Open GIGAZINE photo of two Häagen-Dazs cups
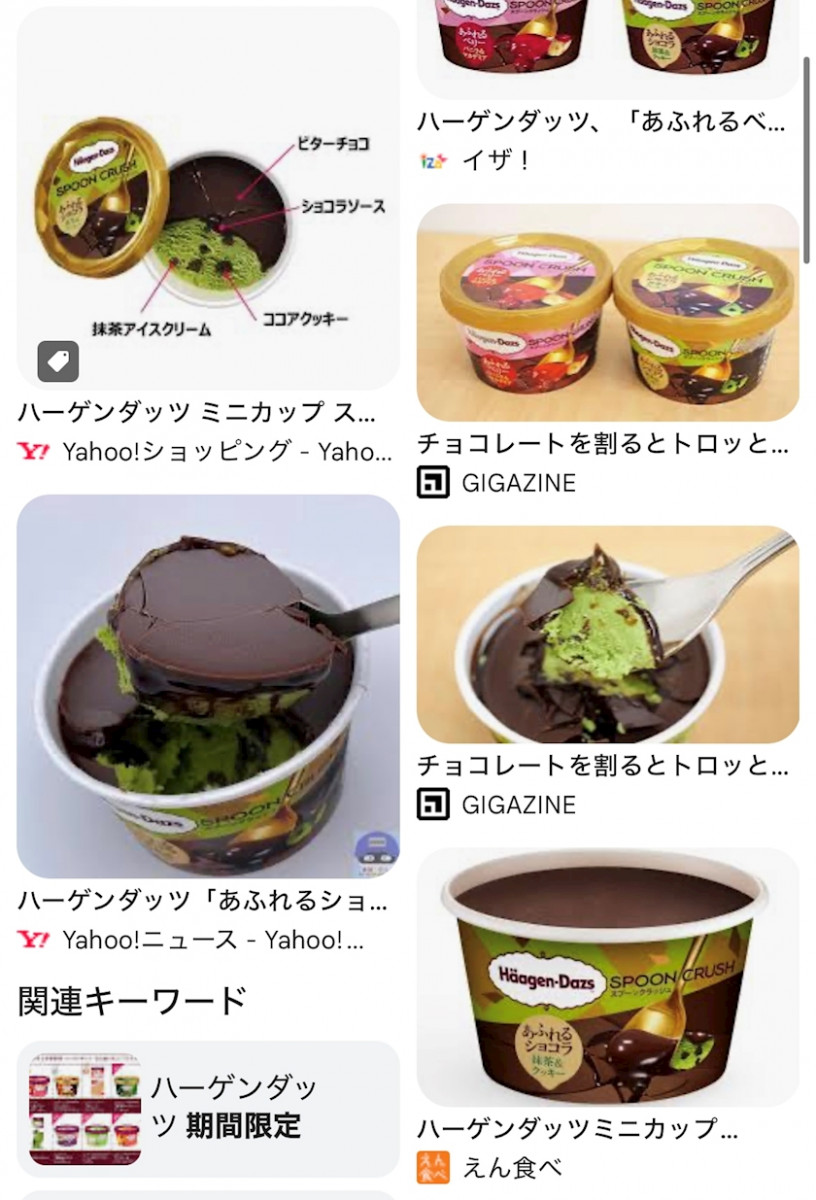 pyautogui.click(x=607, y=312)
